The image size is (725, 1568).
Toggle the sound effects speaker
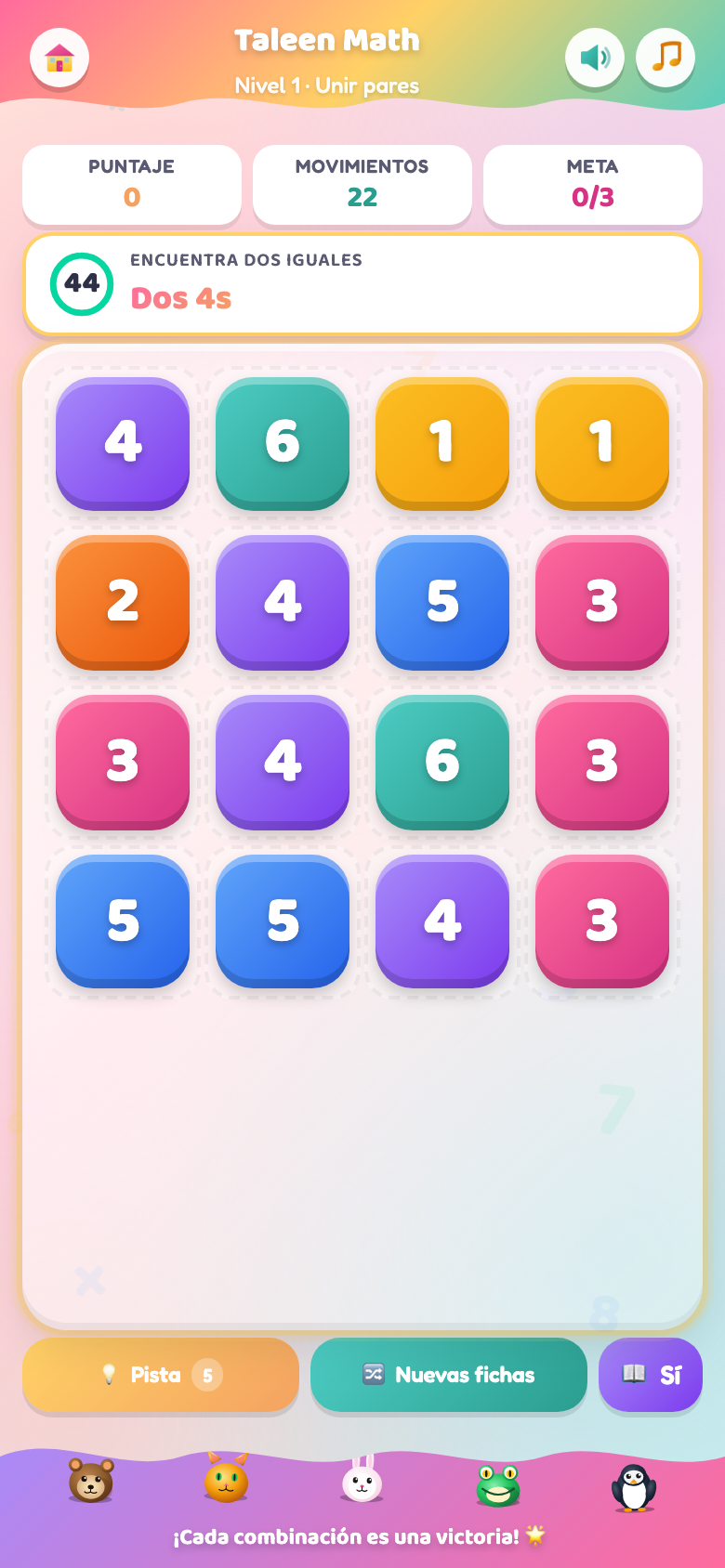pyautogui.click(x=595, y=58)
